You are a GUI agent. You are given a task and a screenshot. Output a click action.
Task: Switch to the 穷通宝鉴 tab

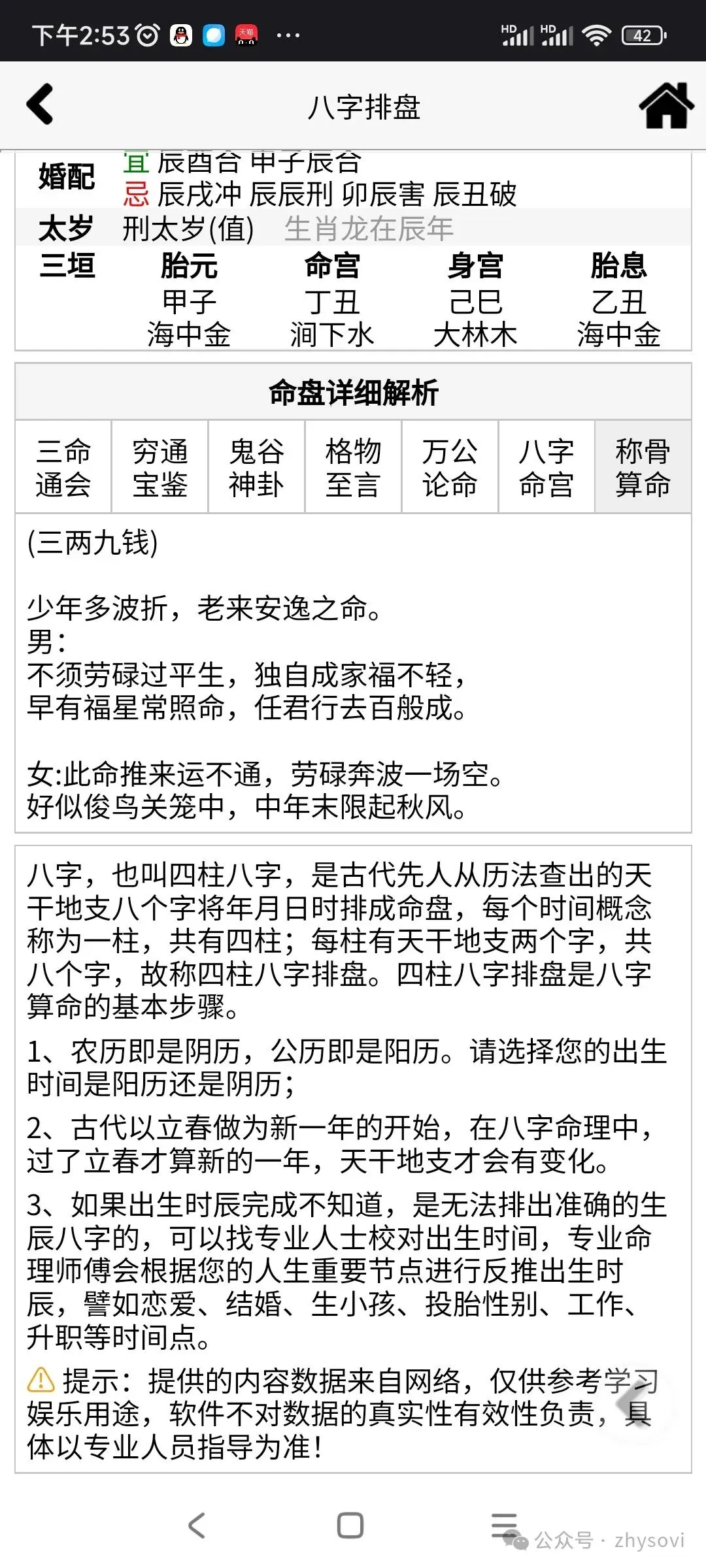tap(160, 467)
